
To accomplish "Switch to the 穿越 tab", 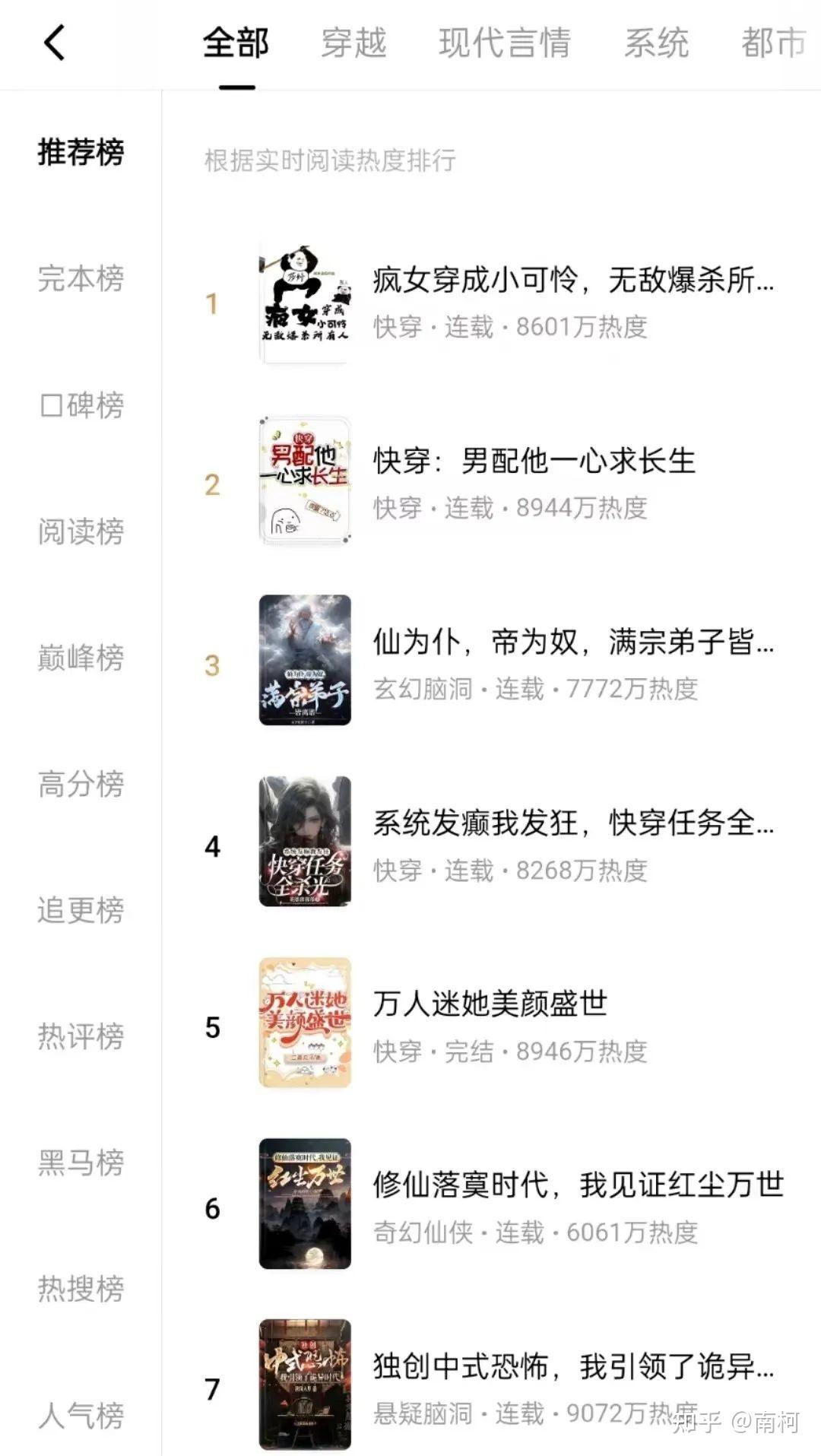I will pyautogui.click(x=353, y=43).
